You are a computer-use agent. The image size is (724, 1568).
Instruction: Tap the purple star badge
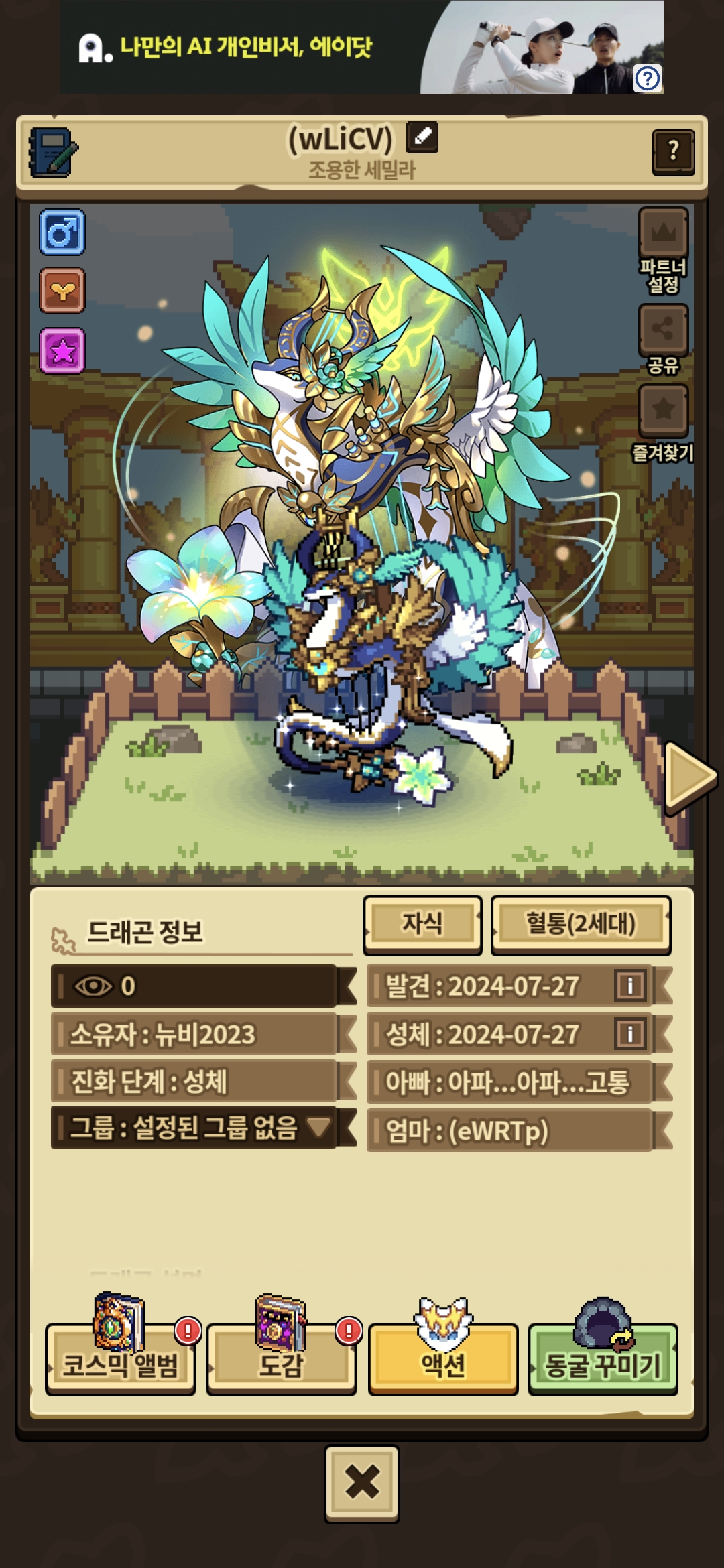62,350
